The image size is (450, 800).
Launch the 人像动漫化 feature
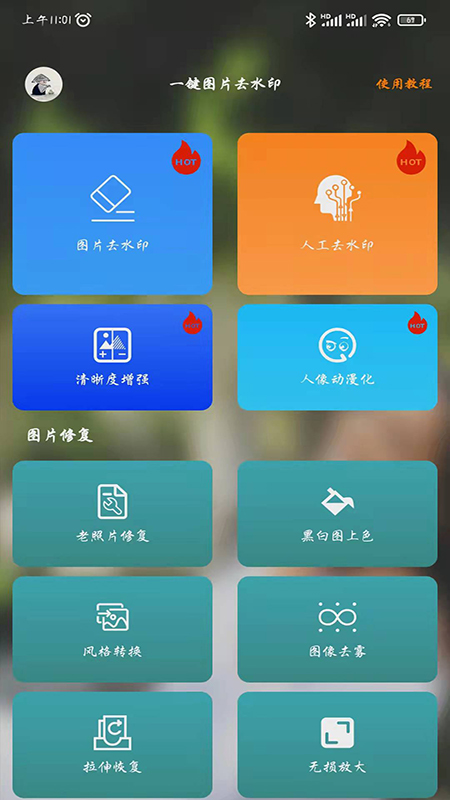click(x=337, y=357)
